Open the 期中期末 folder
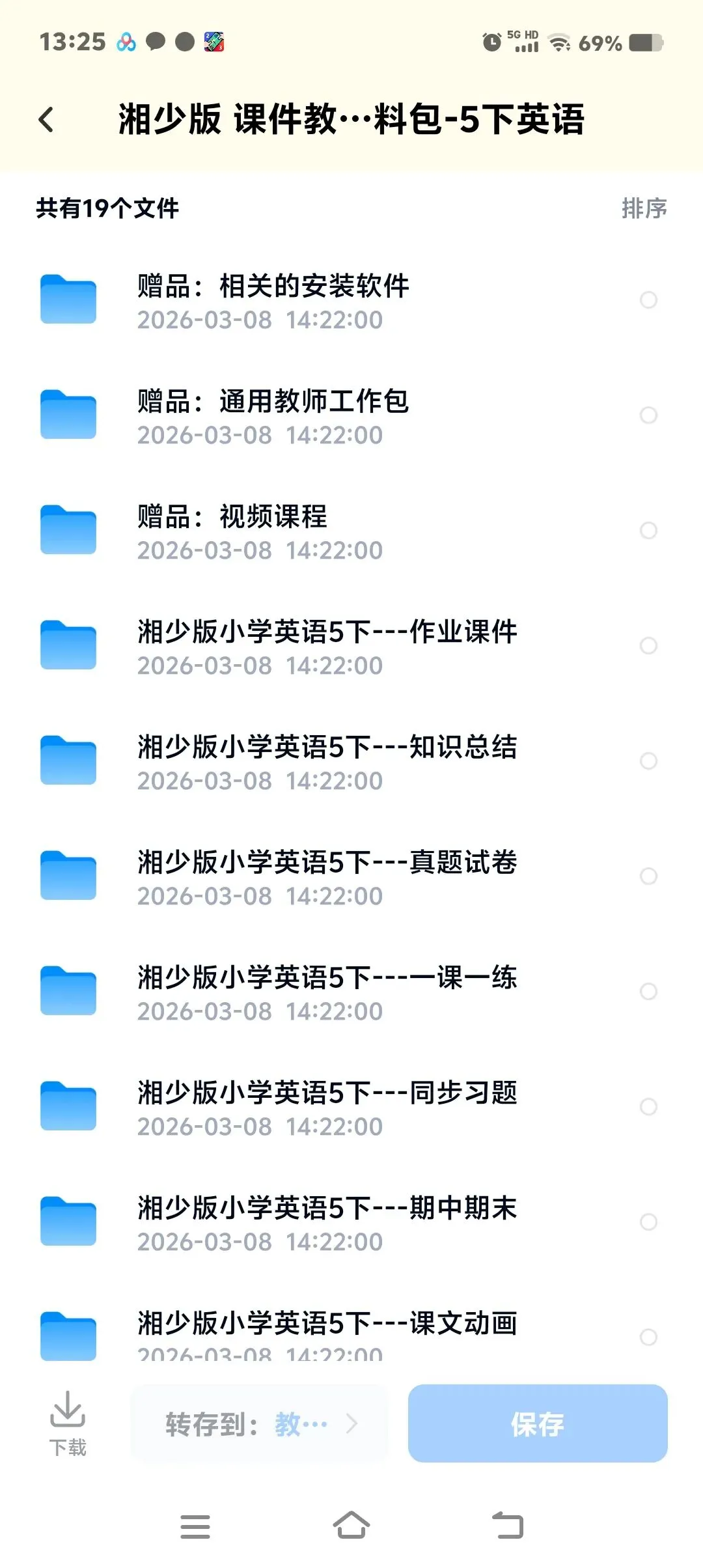Image resolution: width=703 pixels, height=1568 pixels. pyautogui.click(x=351, y=1223)
